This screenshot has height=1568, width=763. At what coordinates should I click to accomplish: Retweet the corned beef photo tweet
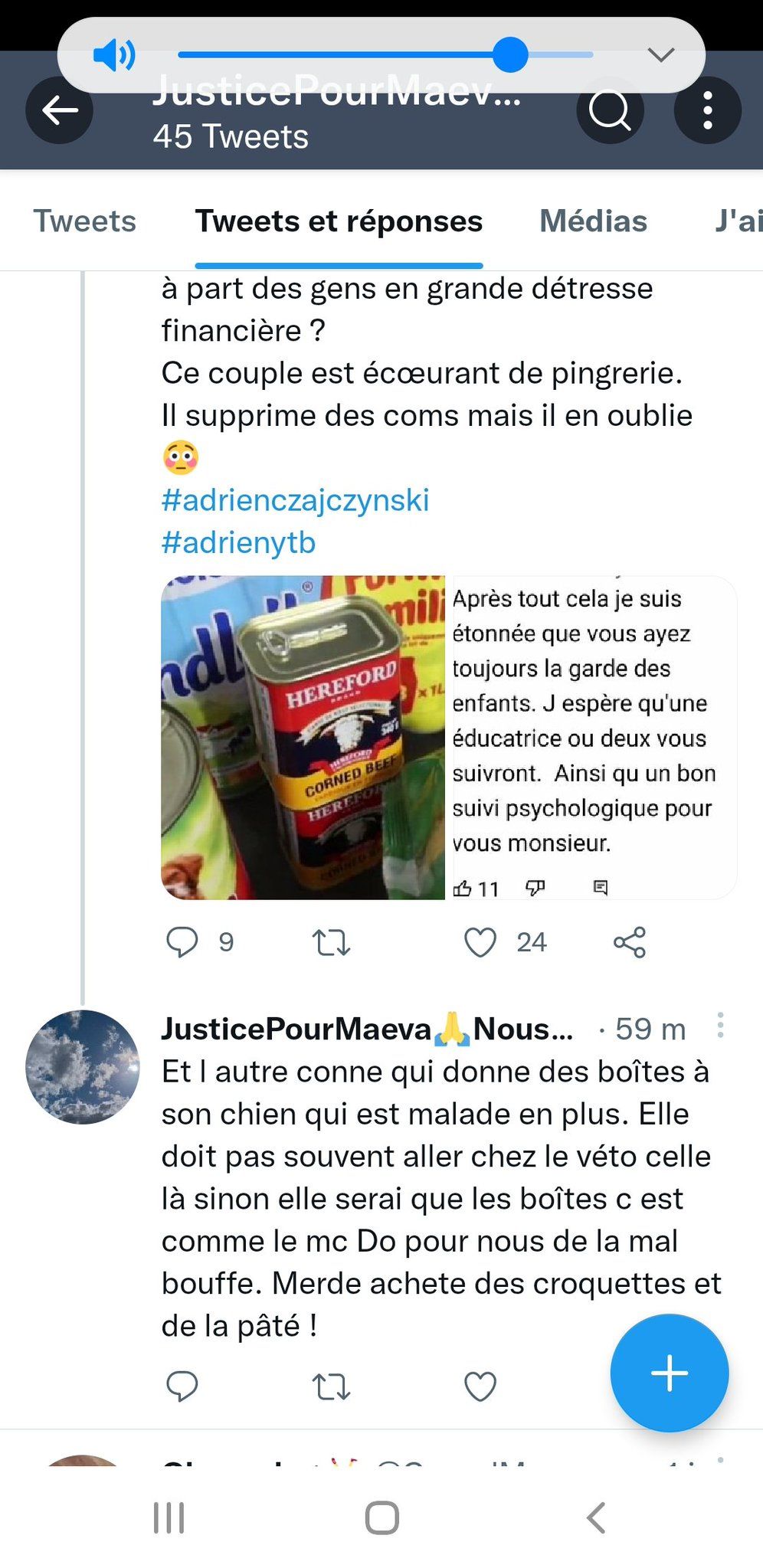[331, 942]
